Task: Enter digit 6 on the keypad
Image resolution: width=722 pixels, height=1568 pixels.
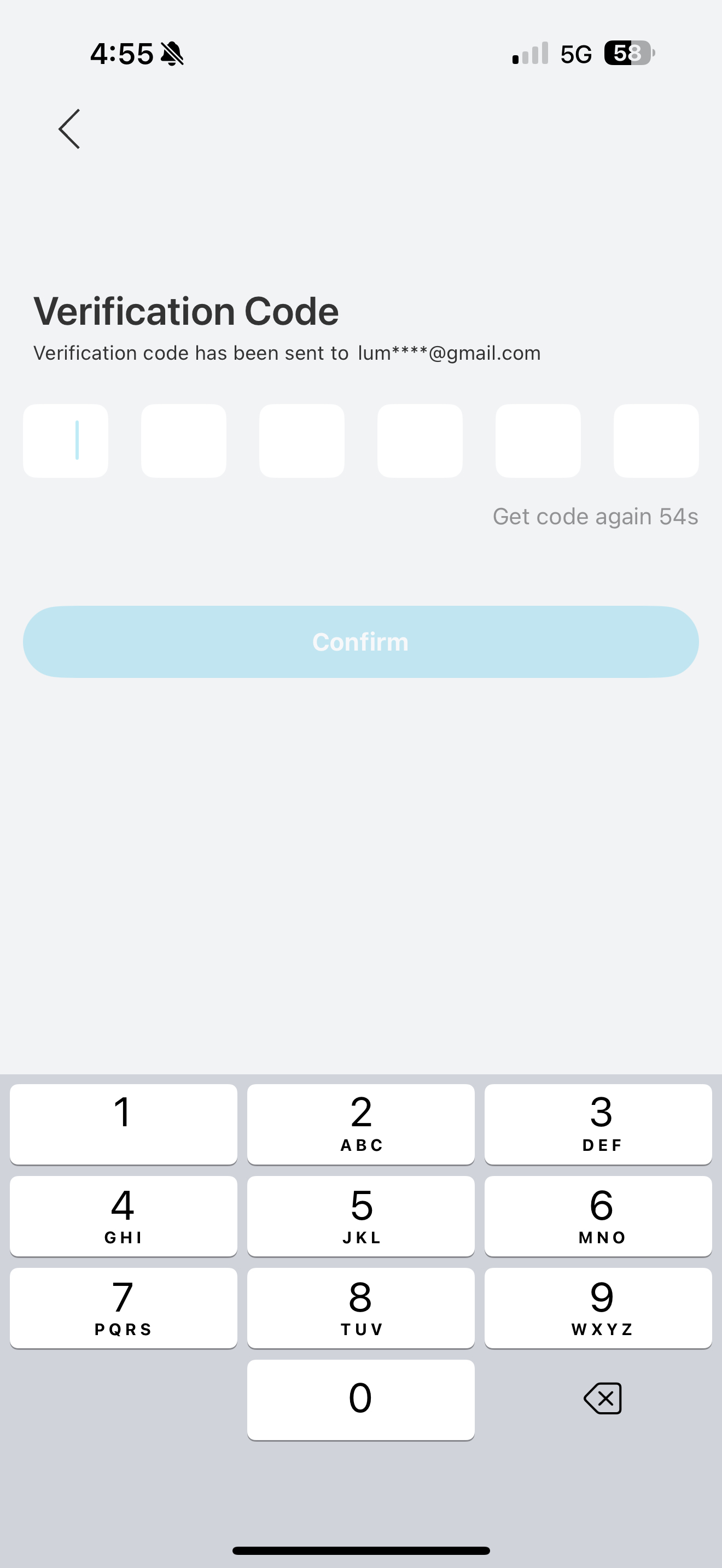Action: tap(598, 1215)
